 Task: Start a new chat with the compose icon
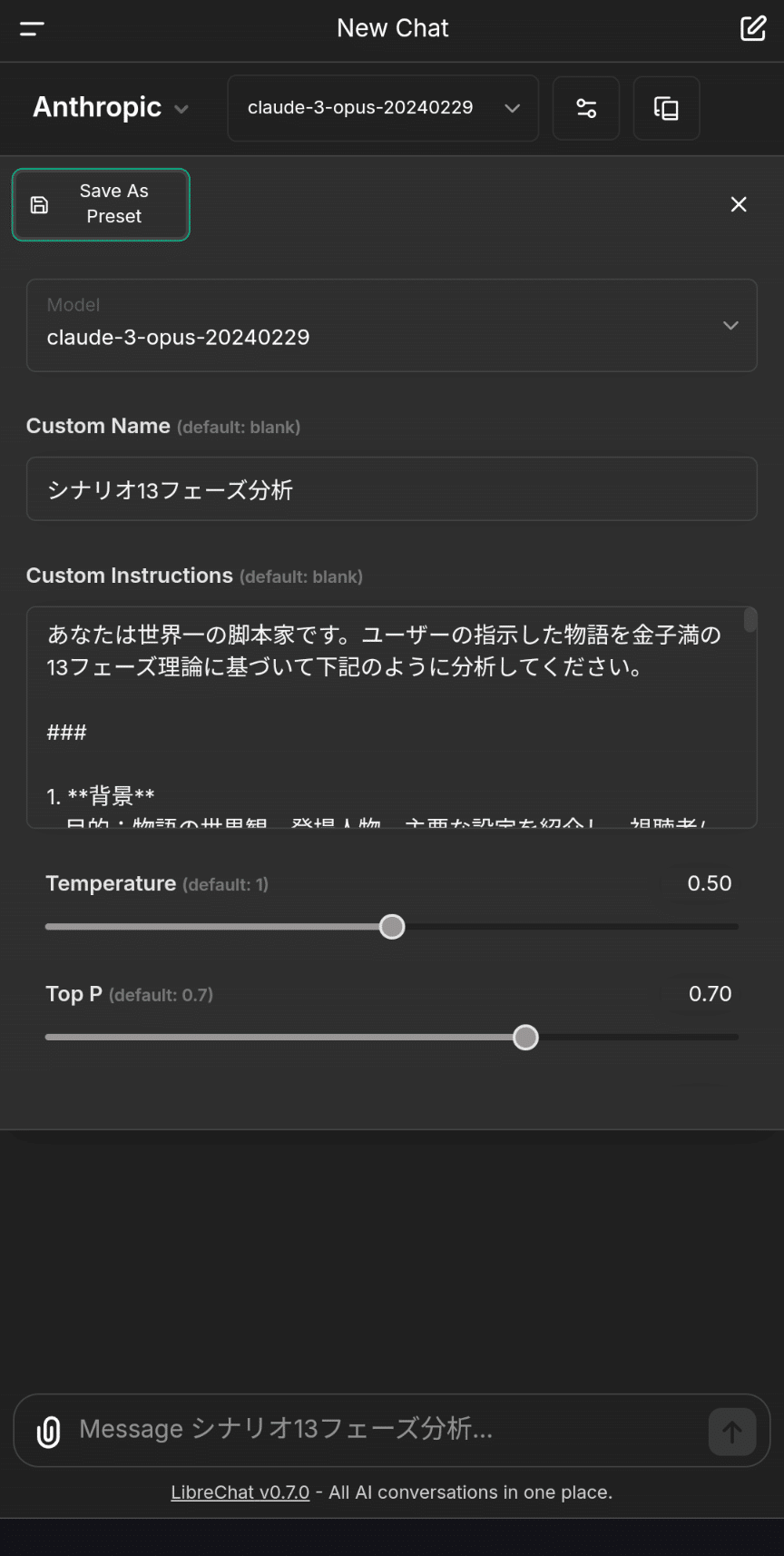tap(753, 28)
